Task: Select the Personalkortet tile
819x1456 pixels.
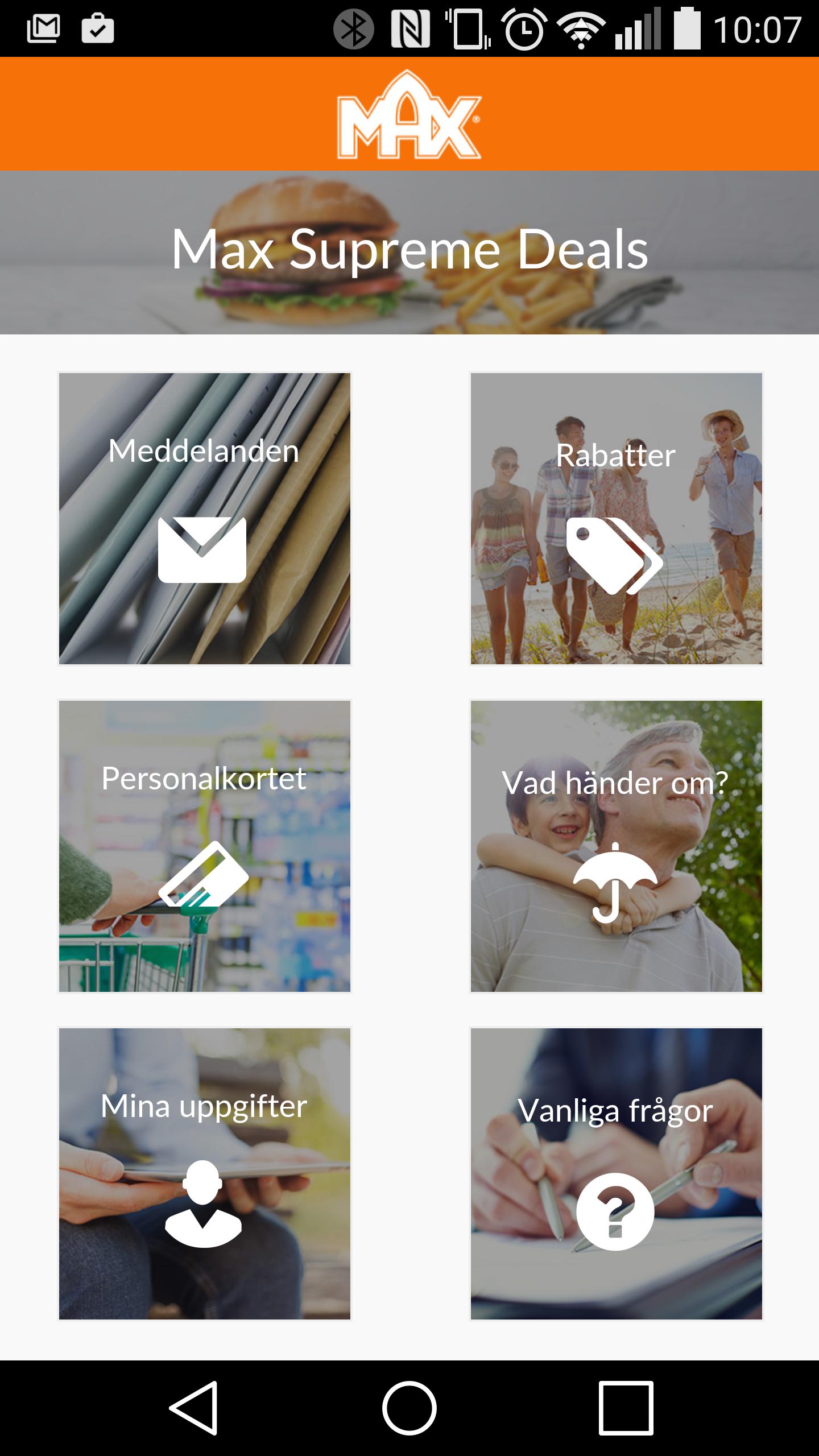Action: 204,846
